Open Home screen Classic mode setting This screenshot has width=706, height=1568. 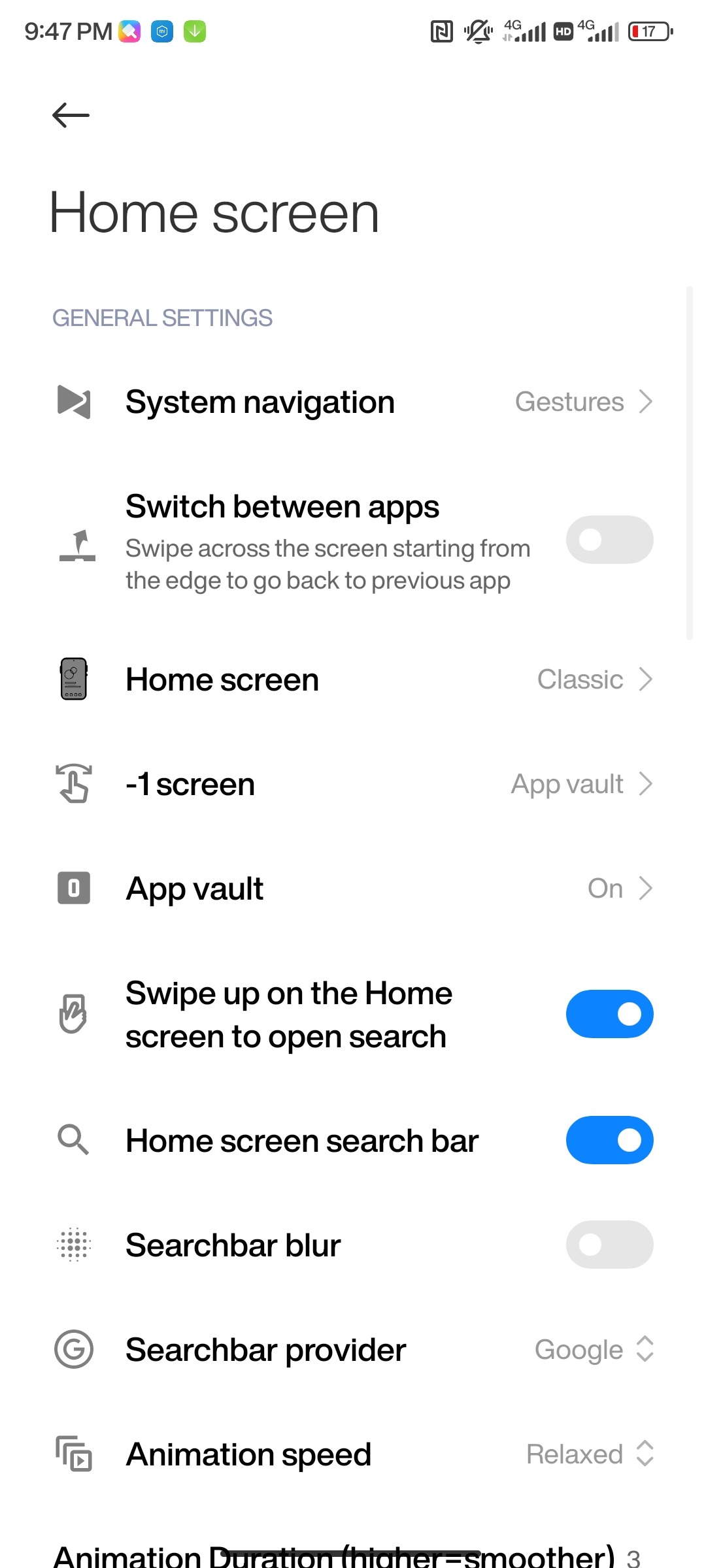pos(353,679)
